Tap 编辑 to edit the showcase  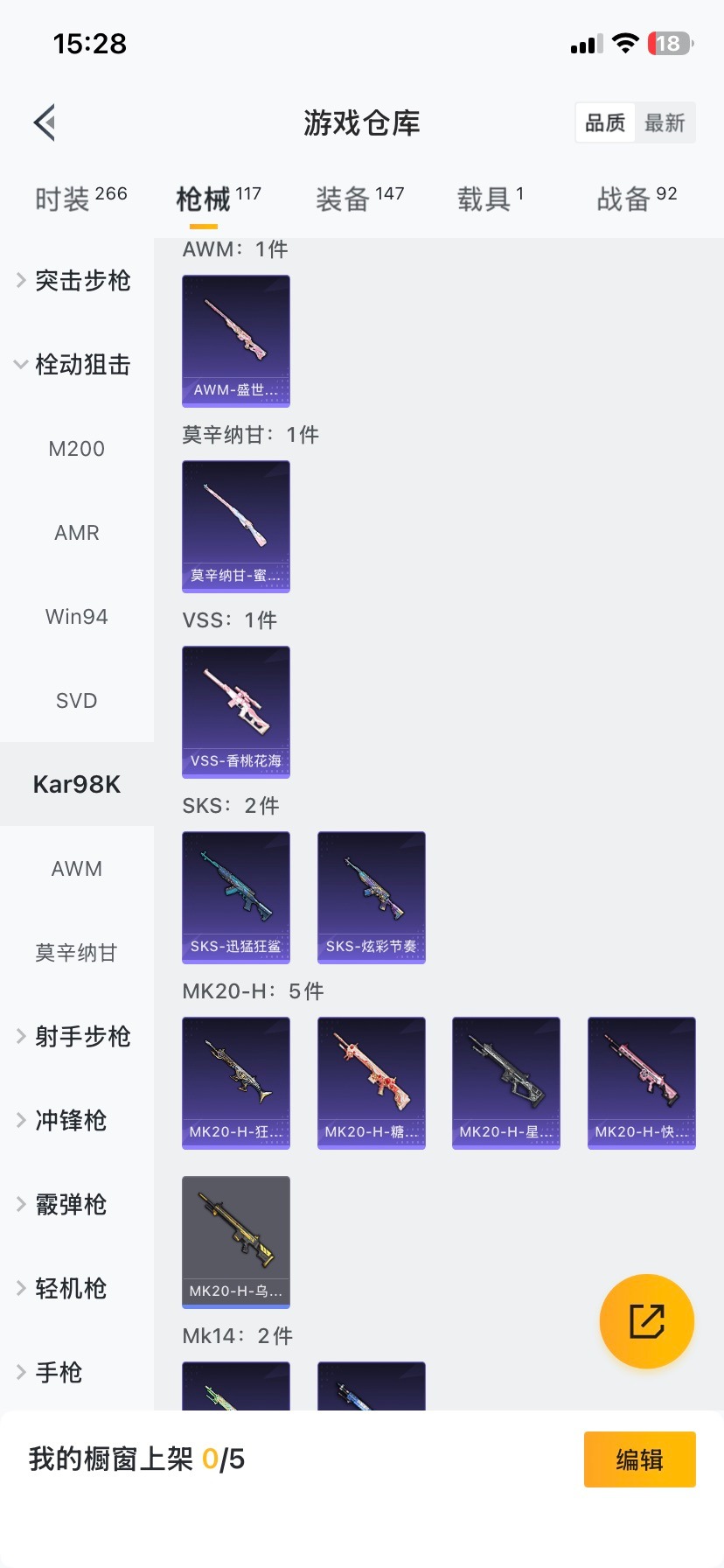click(640, 1459)
